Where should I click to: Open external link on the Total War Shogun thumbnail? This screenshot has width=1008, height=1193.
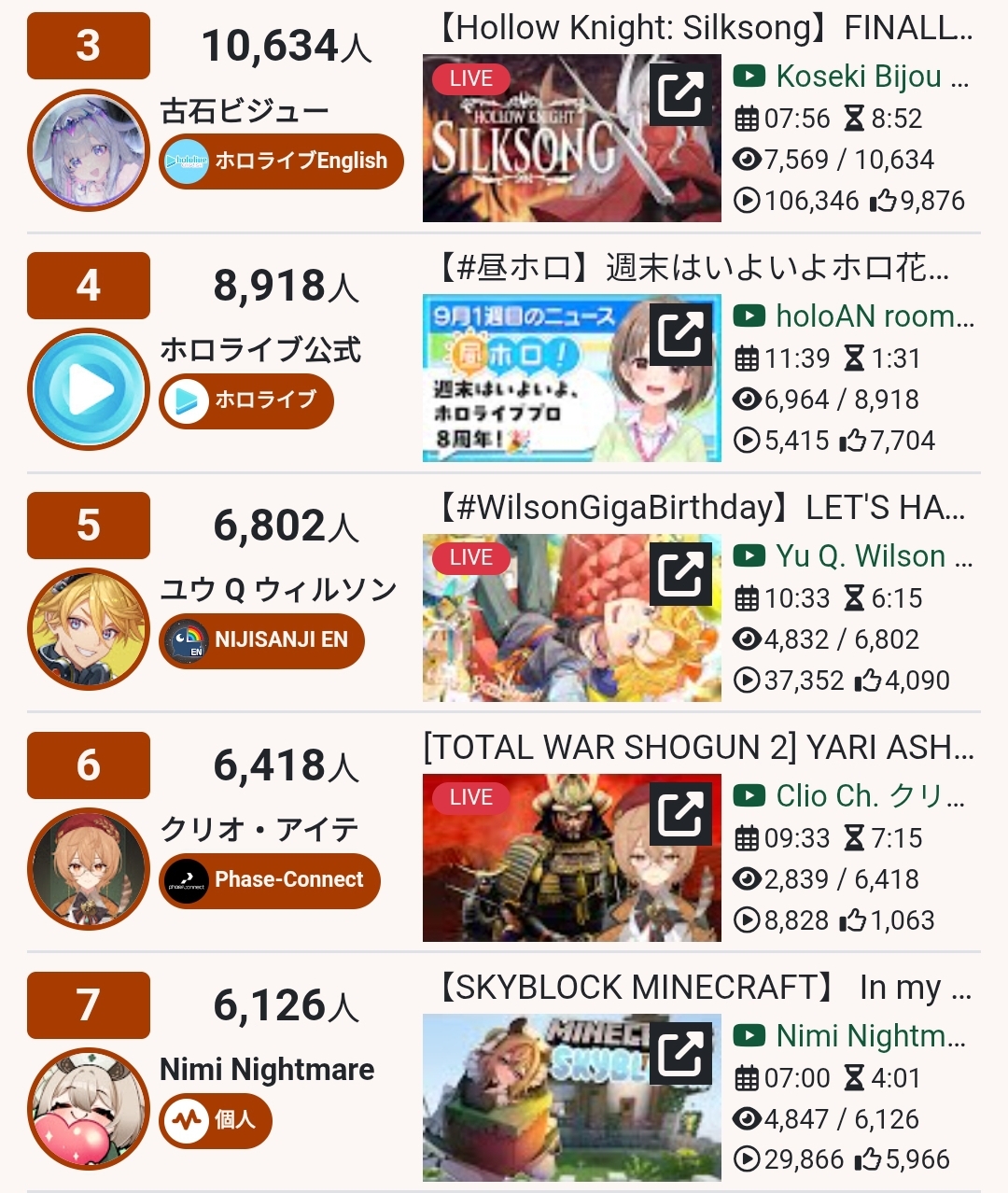click(680, 814)
